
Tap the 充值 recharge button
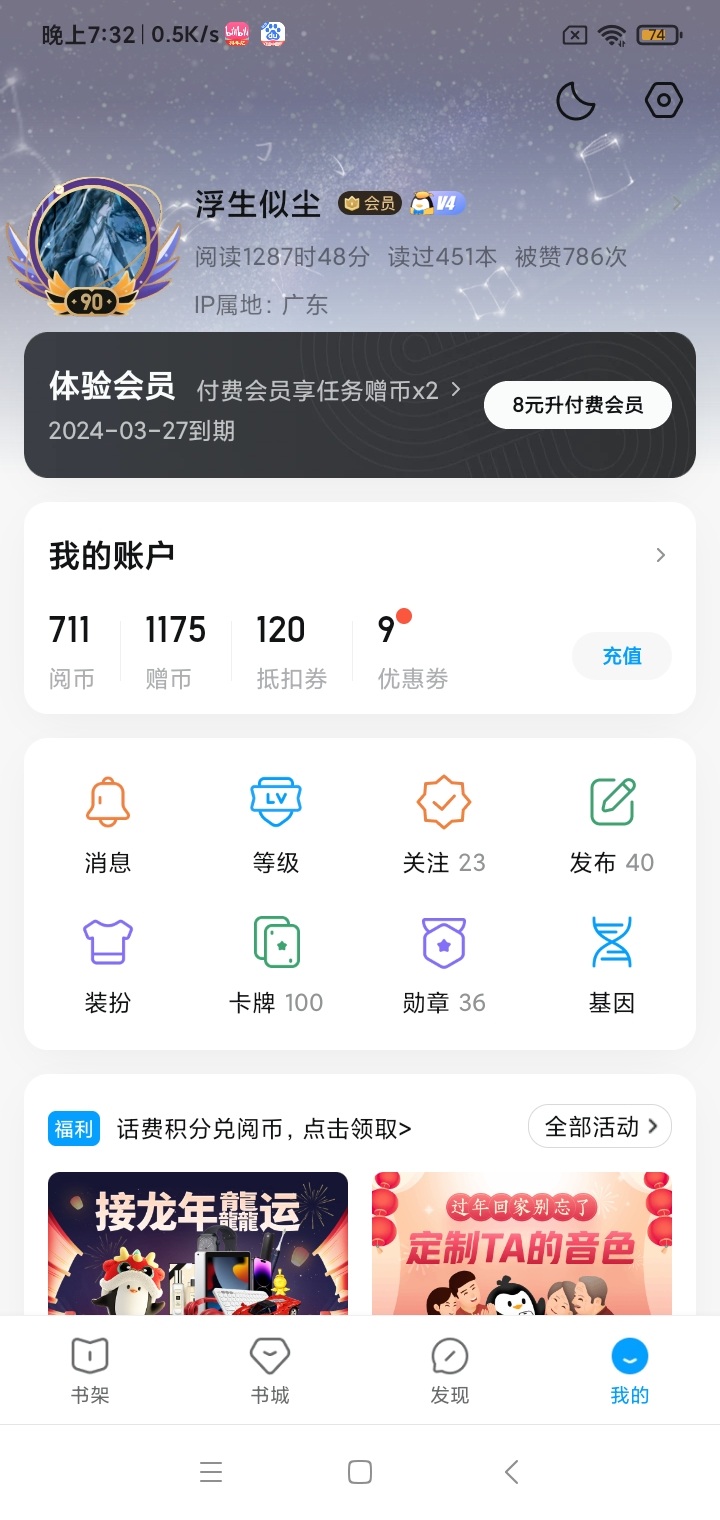pyautogui.click(x=621, y=656)
